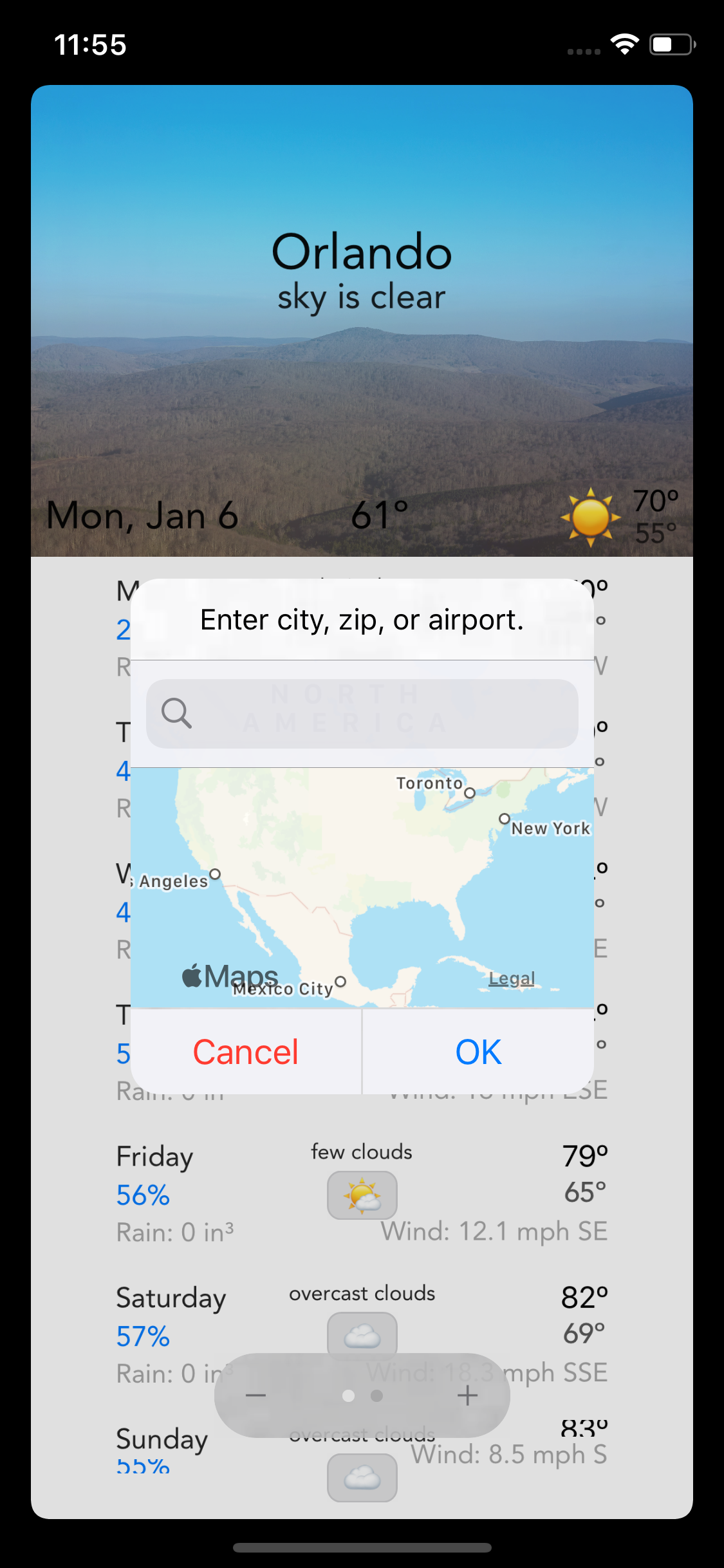Open Sunday's overcast clouds weather icon
This screenshot has width=724, height=1568.
(x=362, y=1477)
